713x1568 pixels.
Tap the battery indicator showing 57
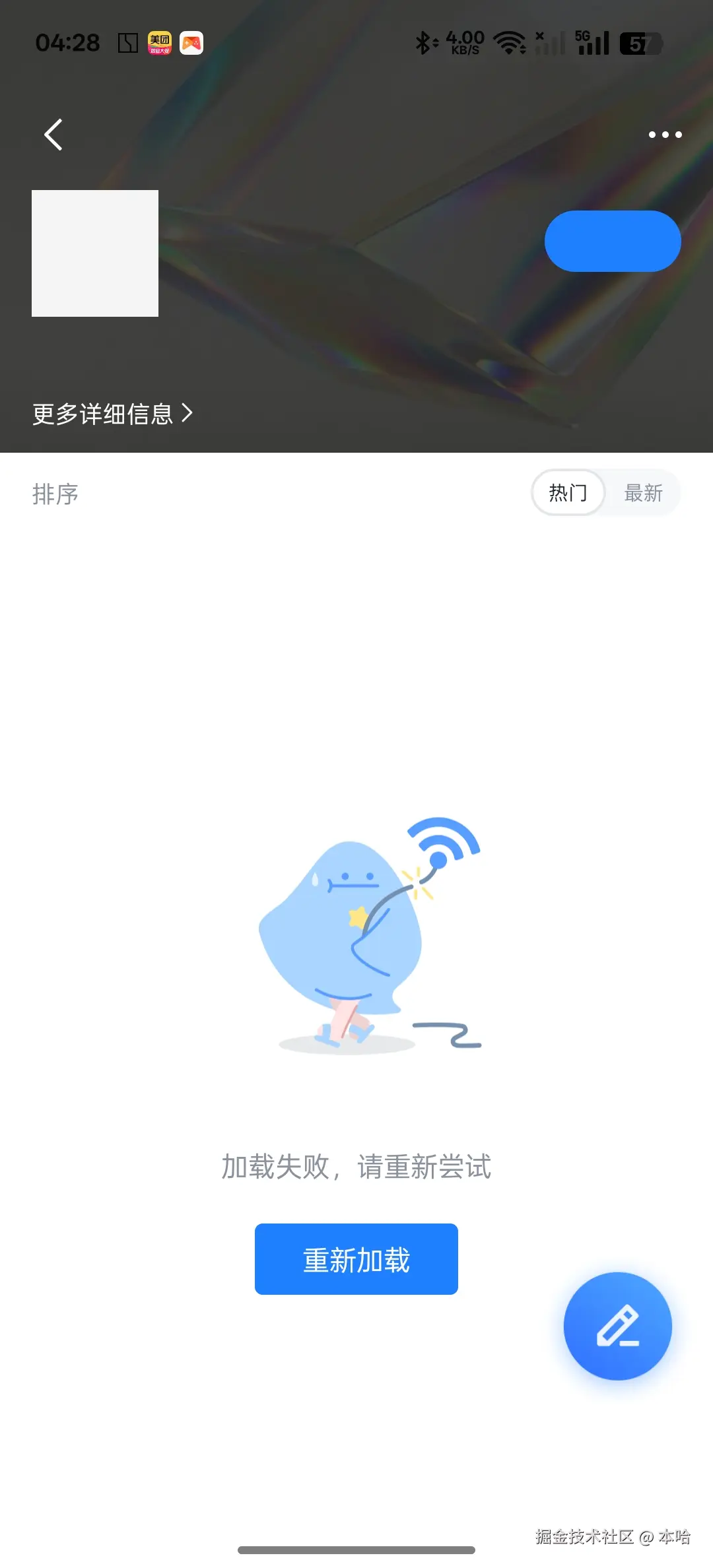[x=638, y=42]
